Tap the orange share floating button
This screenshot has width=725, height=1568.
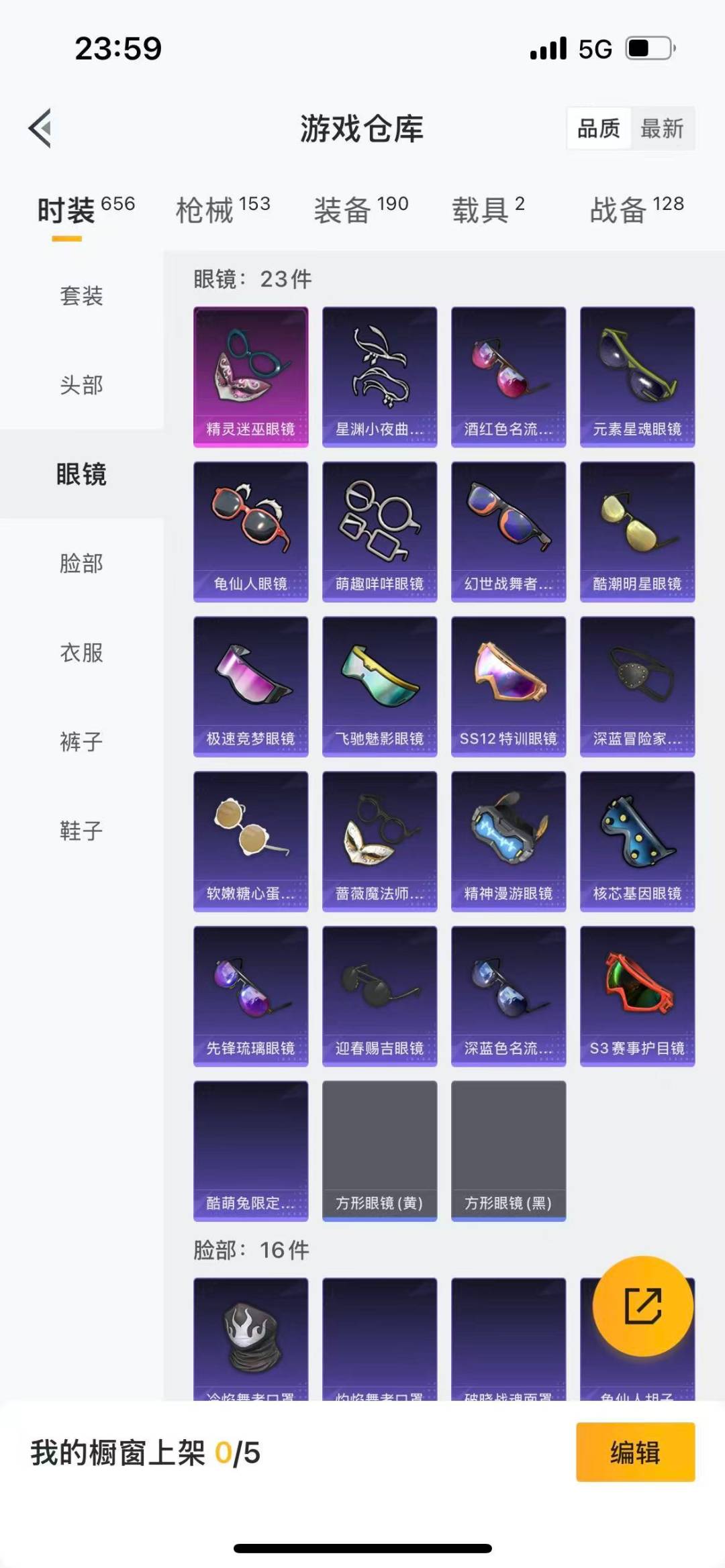(642, 1306)
